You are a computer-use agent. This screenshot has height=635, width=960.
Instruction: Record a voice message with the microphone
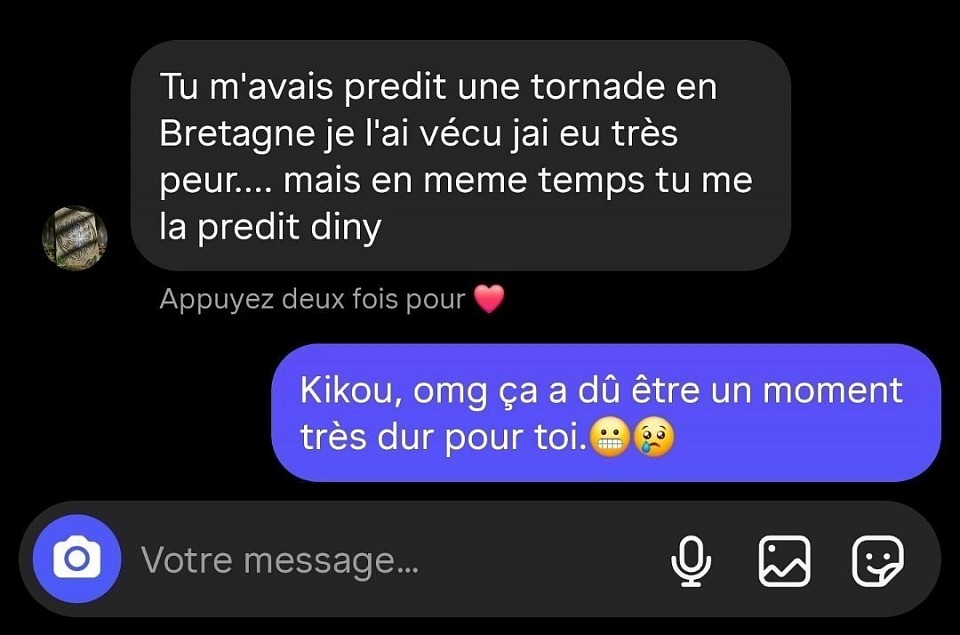690,561
